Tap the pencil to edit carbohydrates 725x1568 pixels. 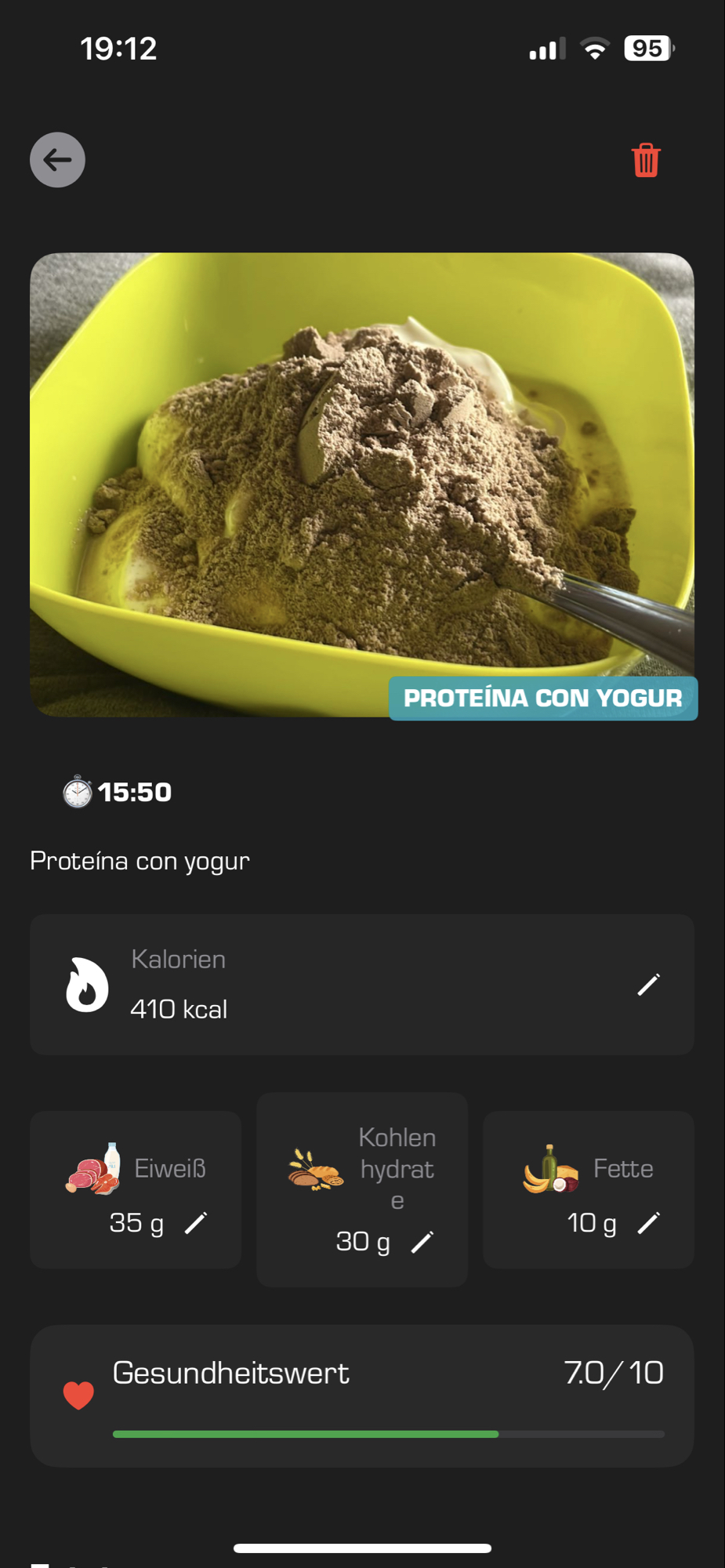pos(423,1241)
